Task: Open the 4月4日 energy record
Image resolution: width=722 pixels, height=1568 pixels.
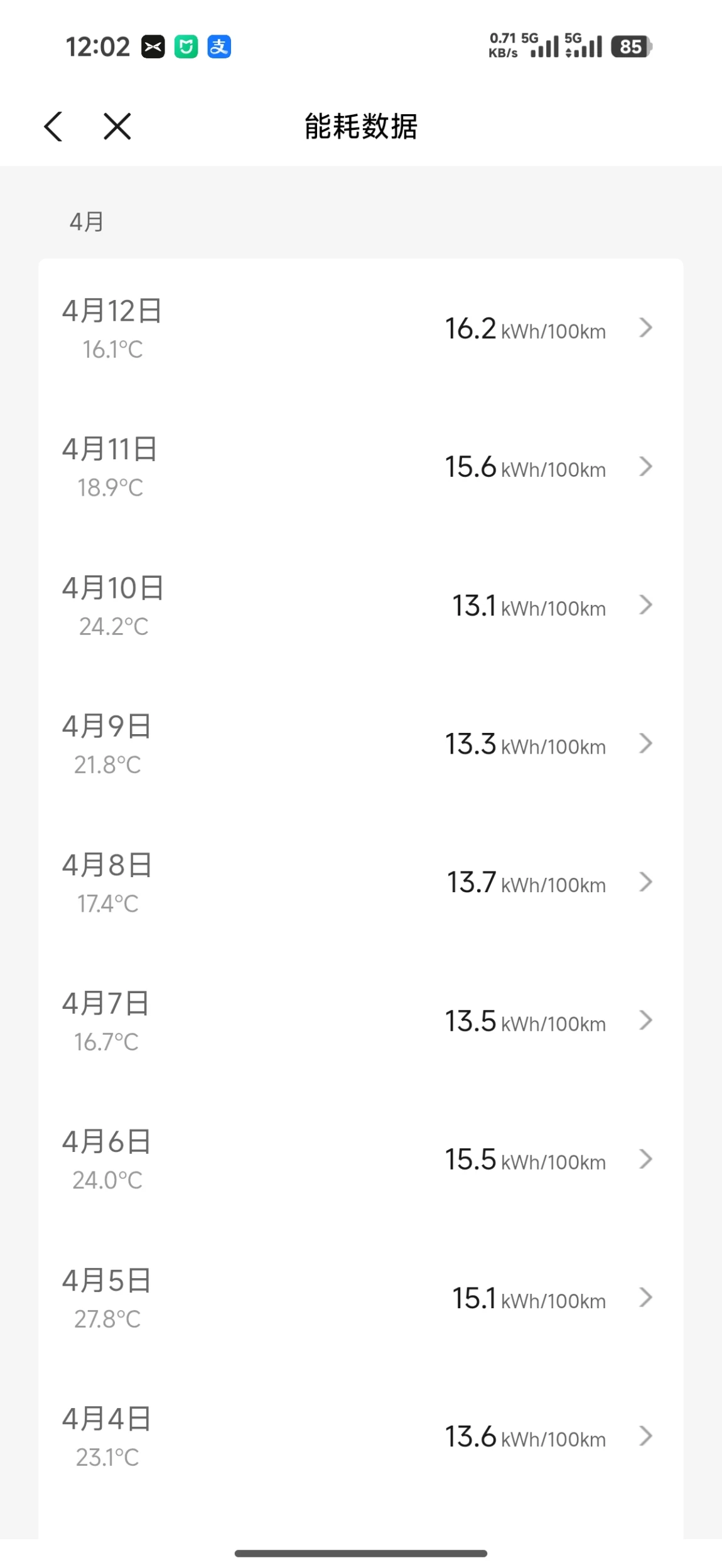Action: tap(360, 1437)
